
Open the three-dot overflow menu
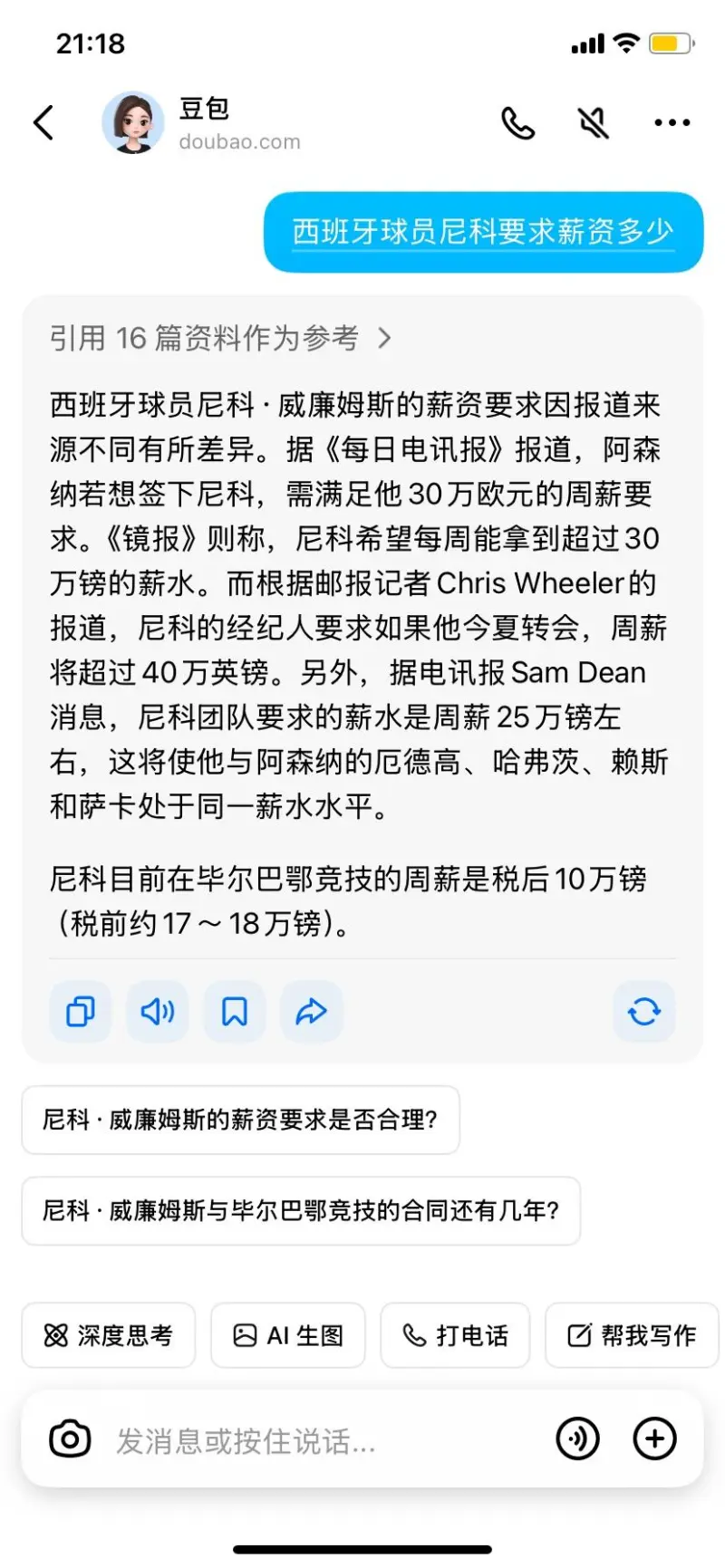tap(672, 123)
